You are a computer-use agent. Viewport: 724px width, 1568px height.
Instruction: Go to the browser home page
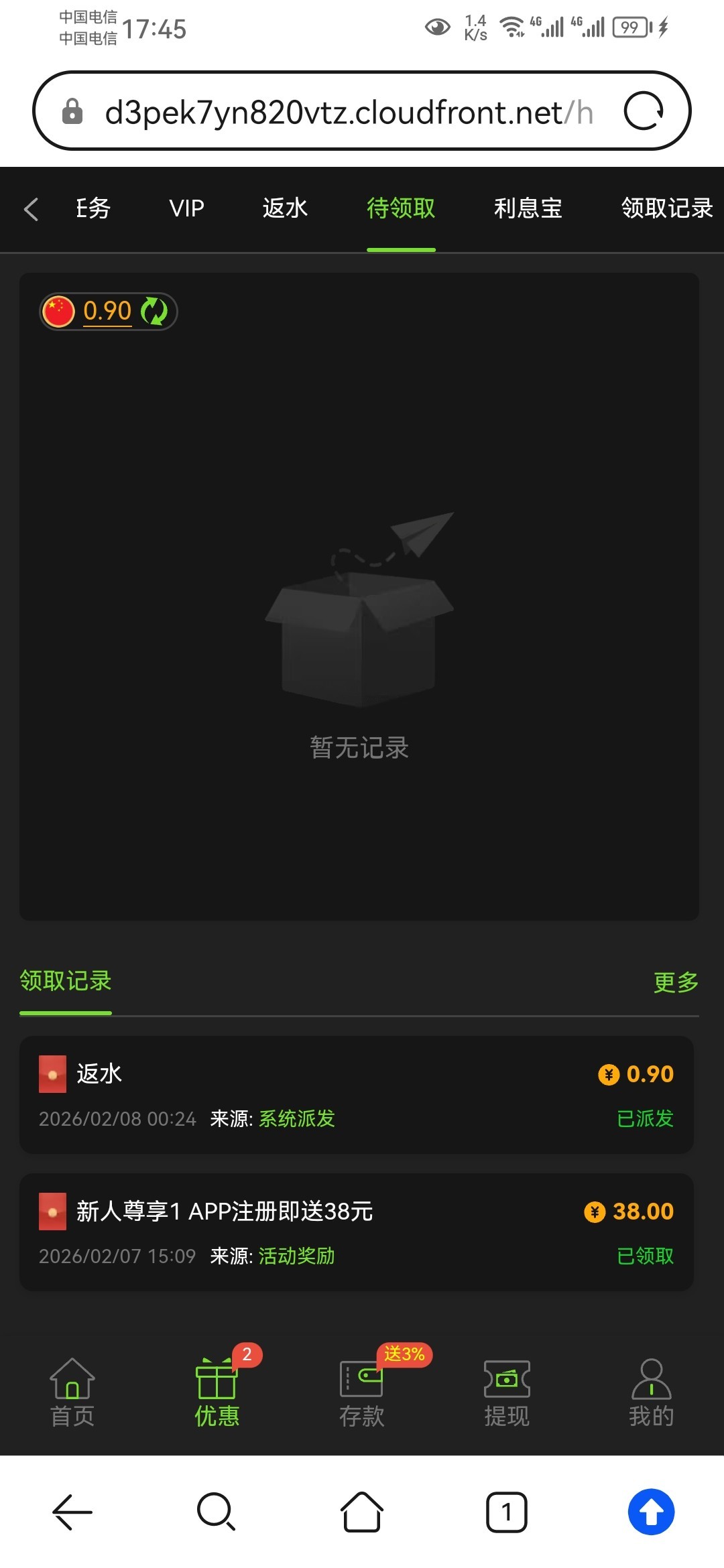(362, 1512)
